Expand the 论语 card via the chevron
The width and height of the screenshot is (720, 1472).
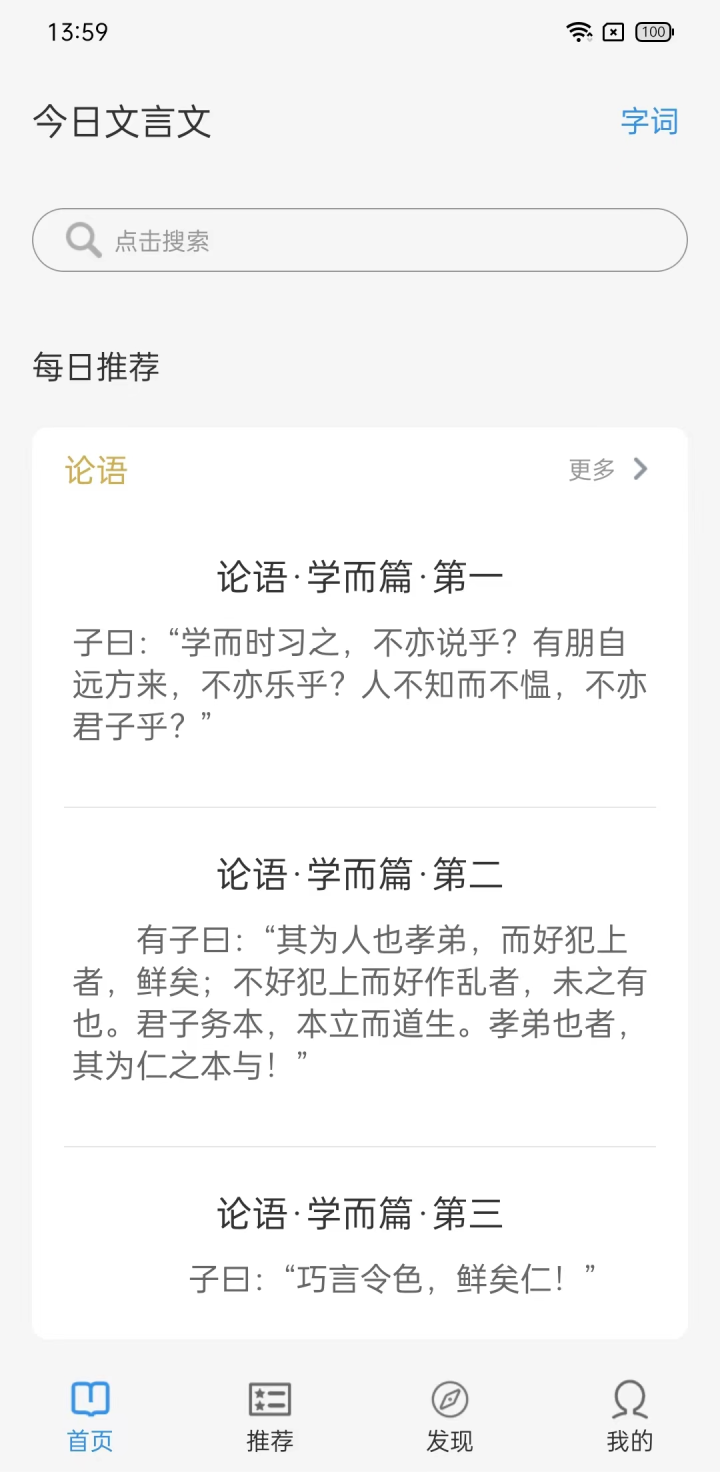(640, 470)
